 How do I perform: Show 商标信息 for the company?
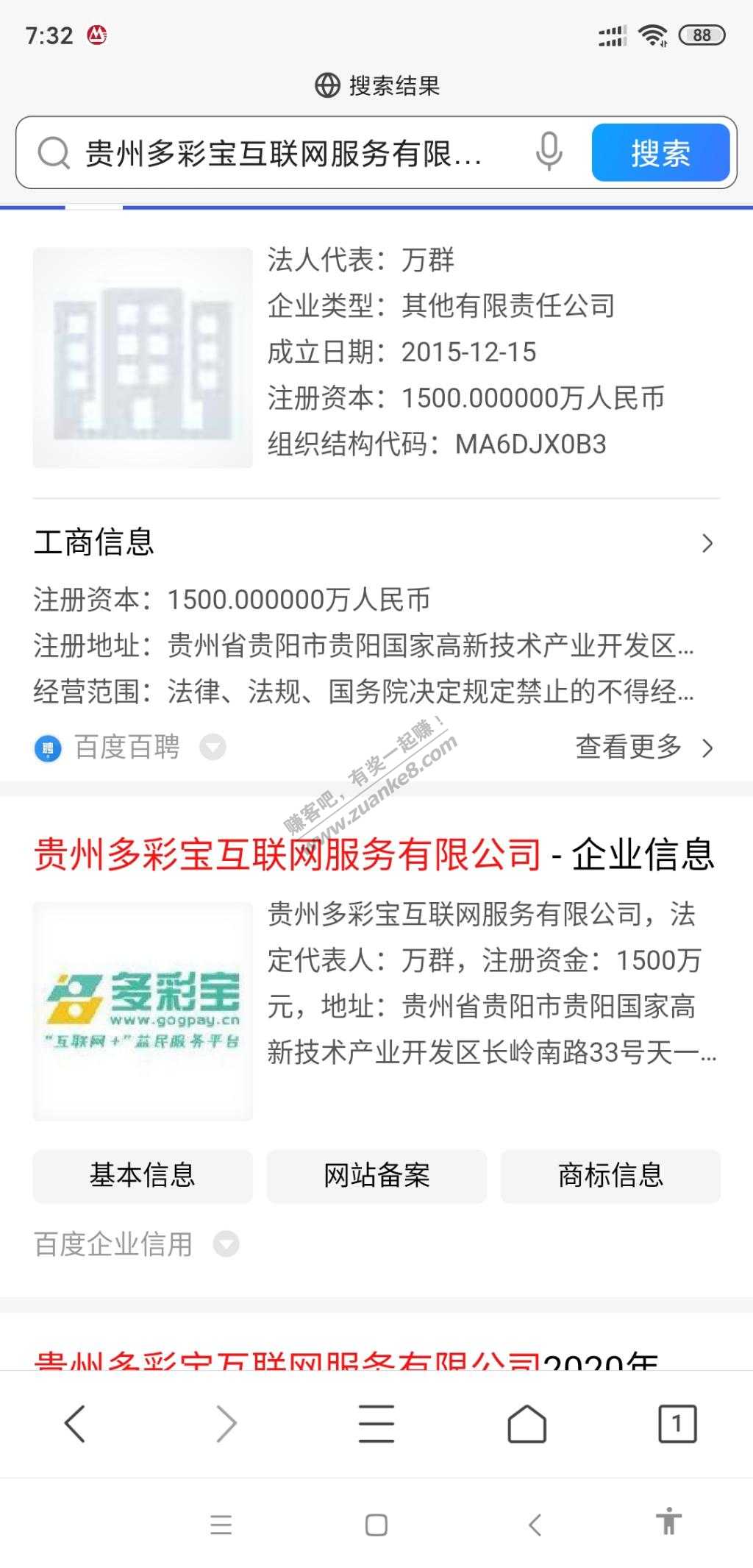tap(610, 1176)
